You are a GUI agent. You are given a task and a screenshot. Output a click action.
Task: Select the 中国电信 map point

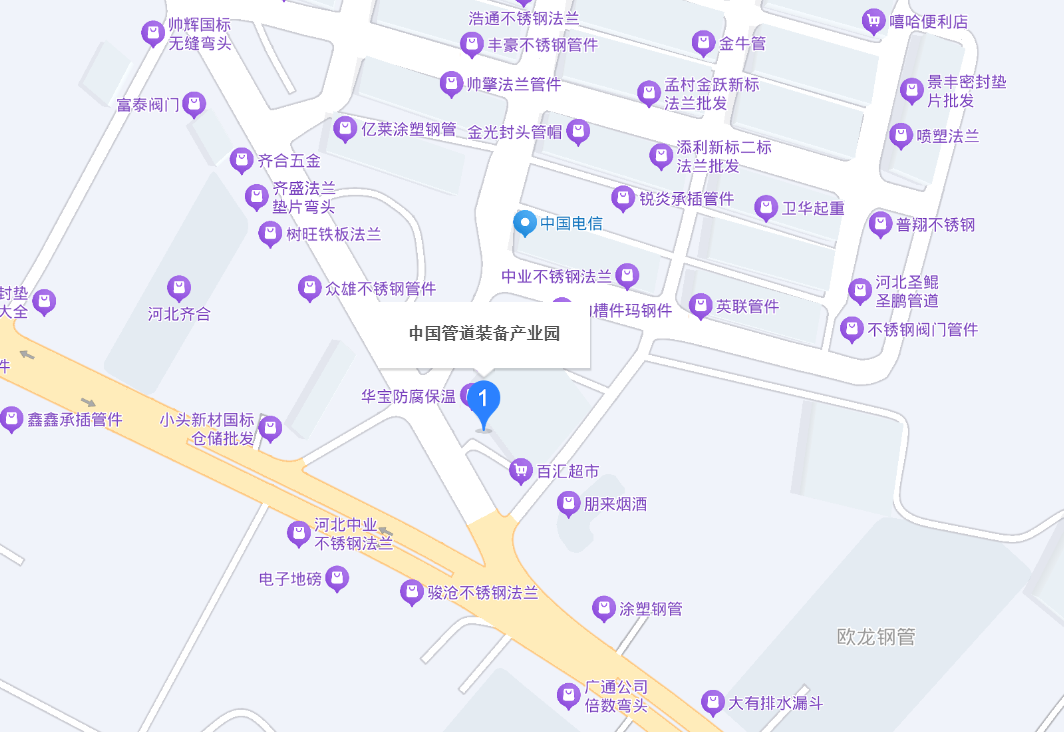pos(524,223)
